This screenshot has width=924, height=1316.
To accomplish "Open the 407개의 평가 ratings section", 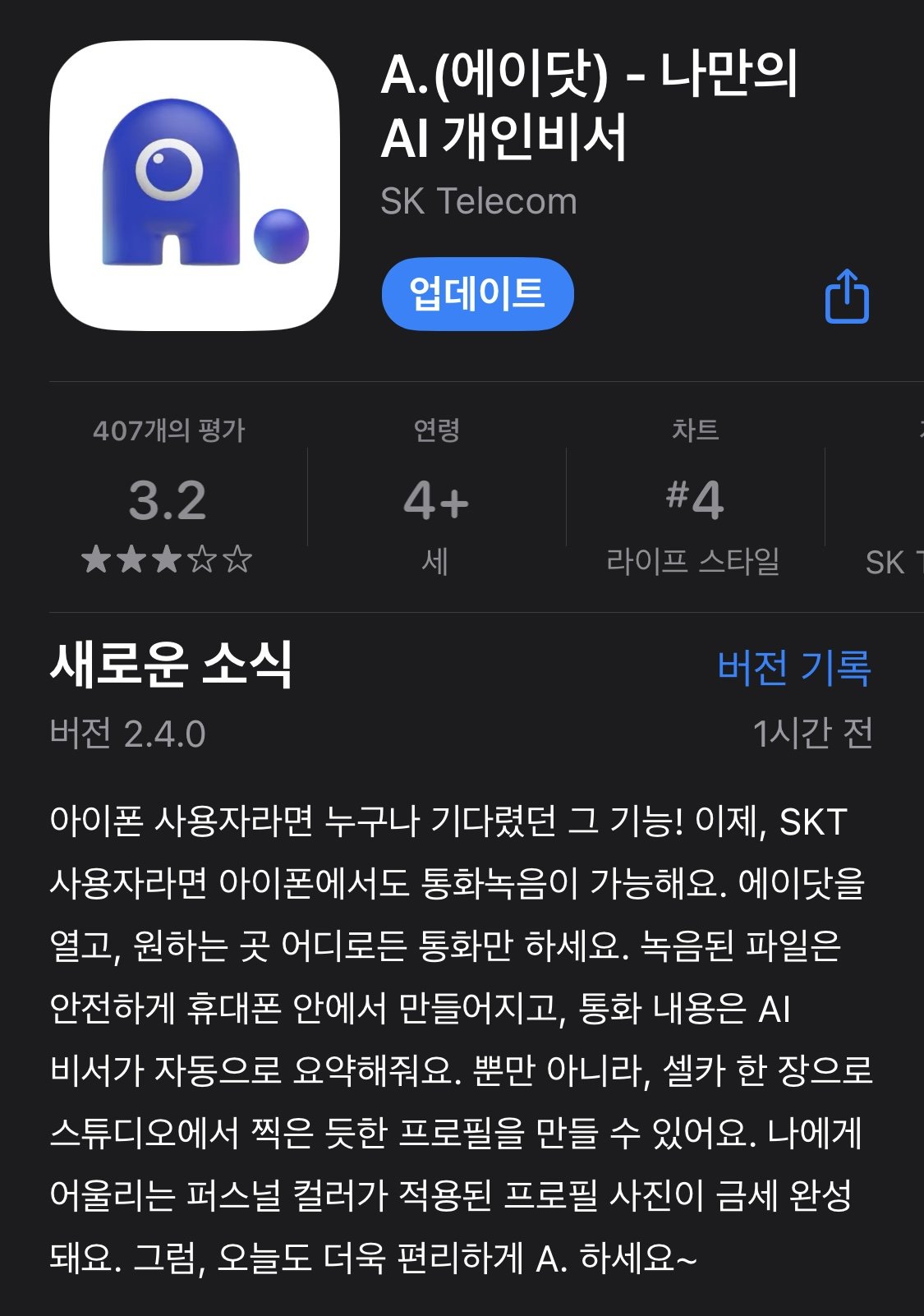I will click(x=168, y=498).
